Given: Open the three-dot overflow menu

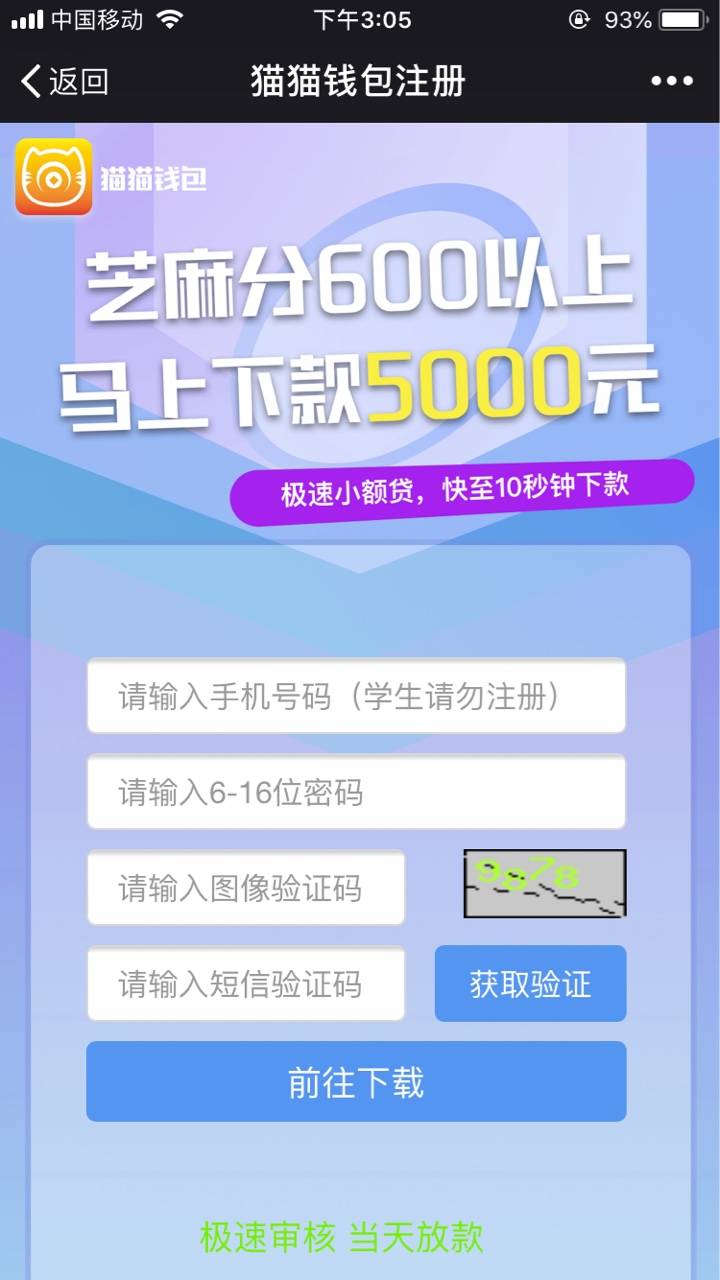Looking at the screenshot, I should 672,81.
